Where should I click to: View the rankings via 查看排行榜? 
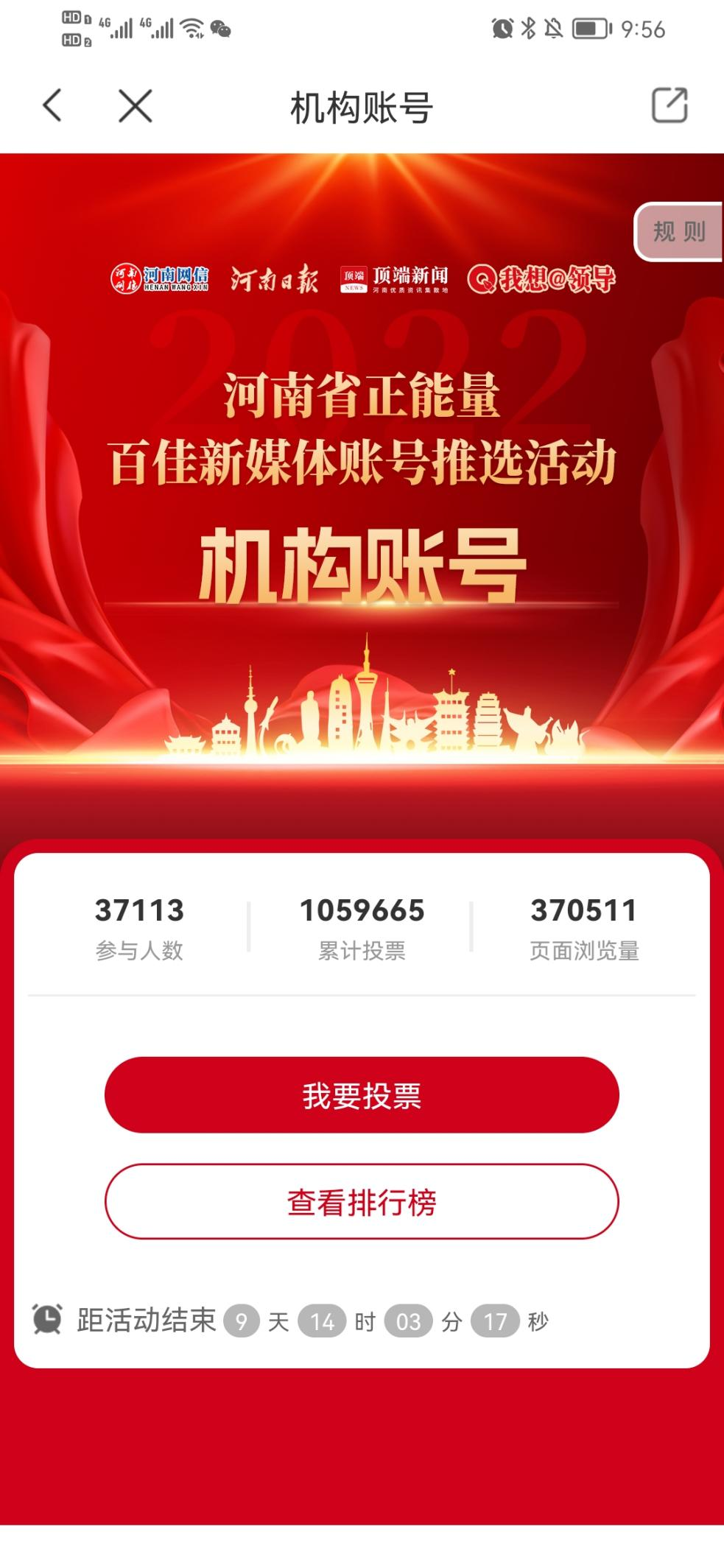(362, 1202)
